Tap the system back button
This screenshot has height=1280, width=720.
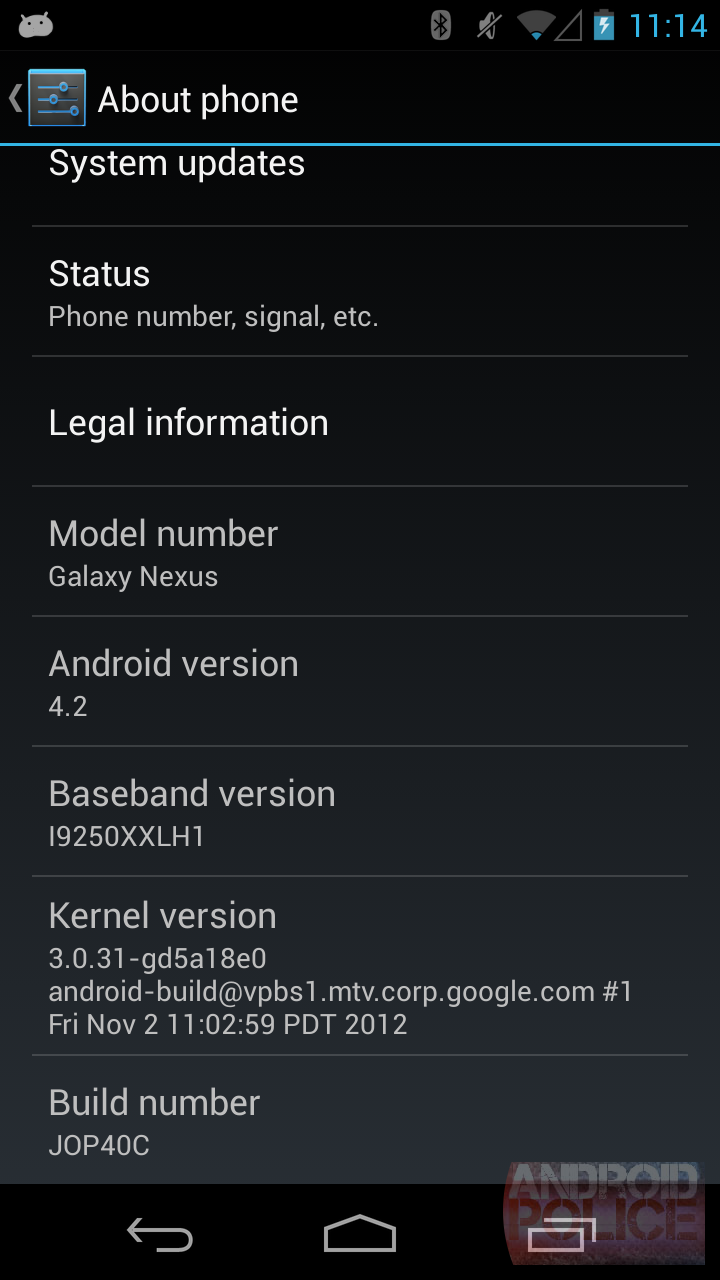[x=160, y=1234]
